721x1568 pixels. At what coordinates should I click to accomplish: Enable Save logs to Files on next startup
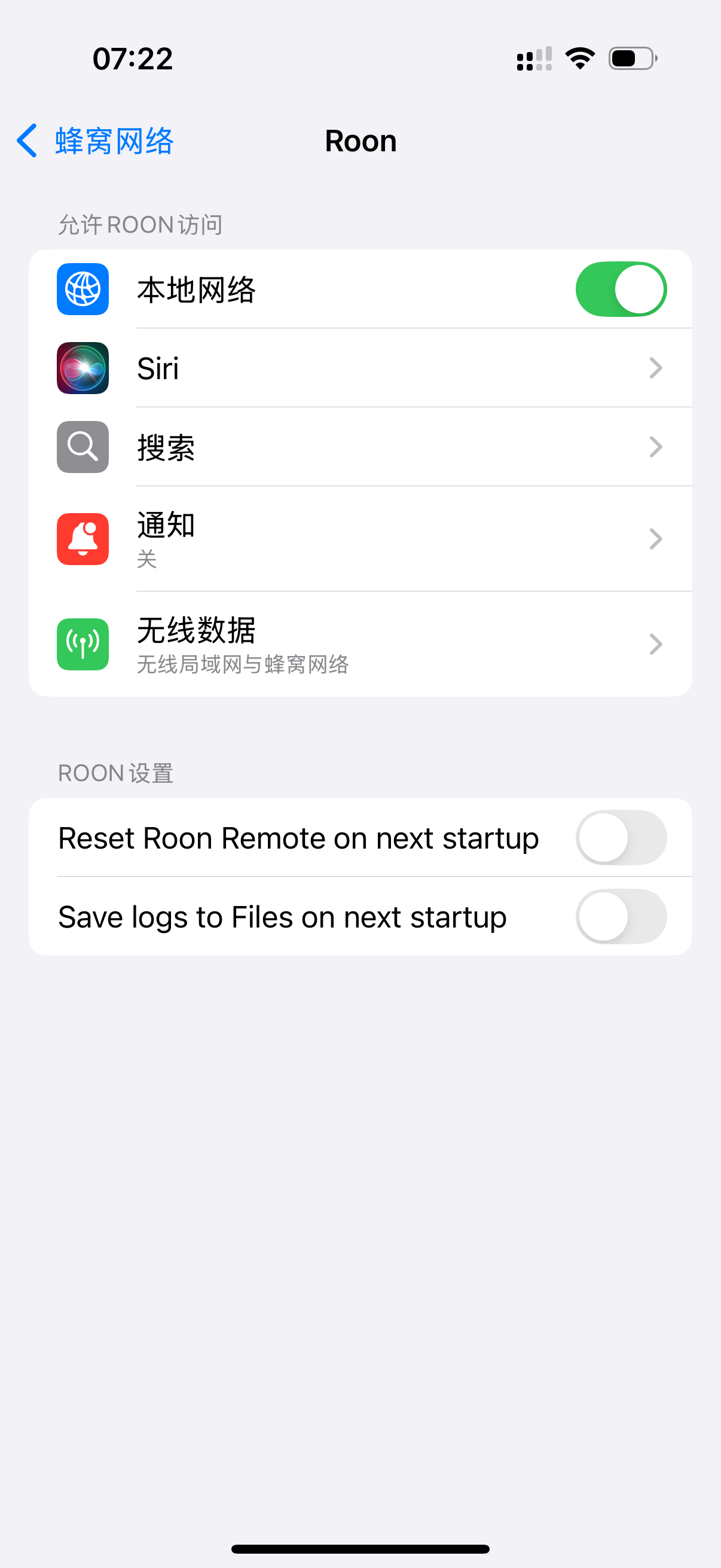[x=621, y=917]
